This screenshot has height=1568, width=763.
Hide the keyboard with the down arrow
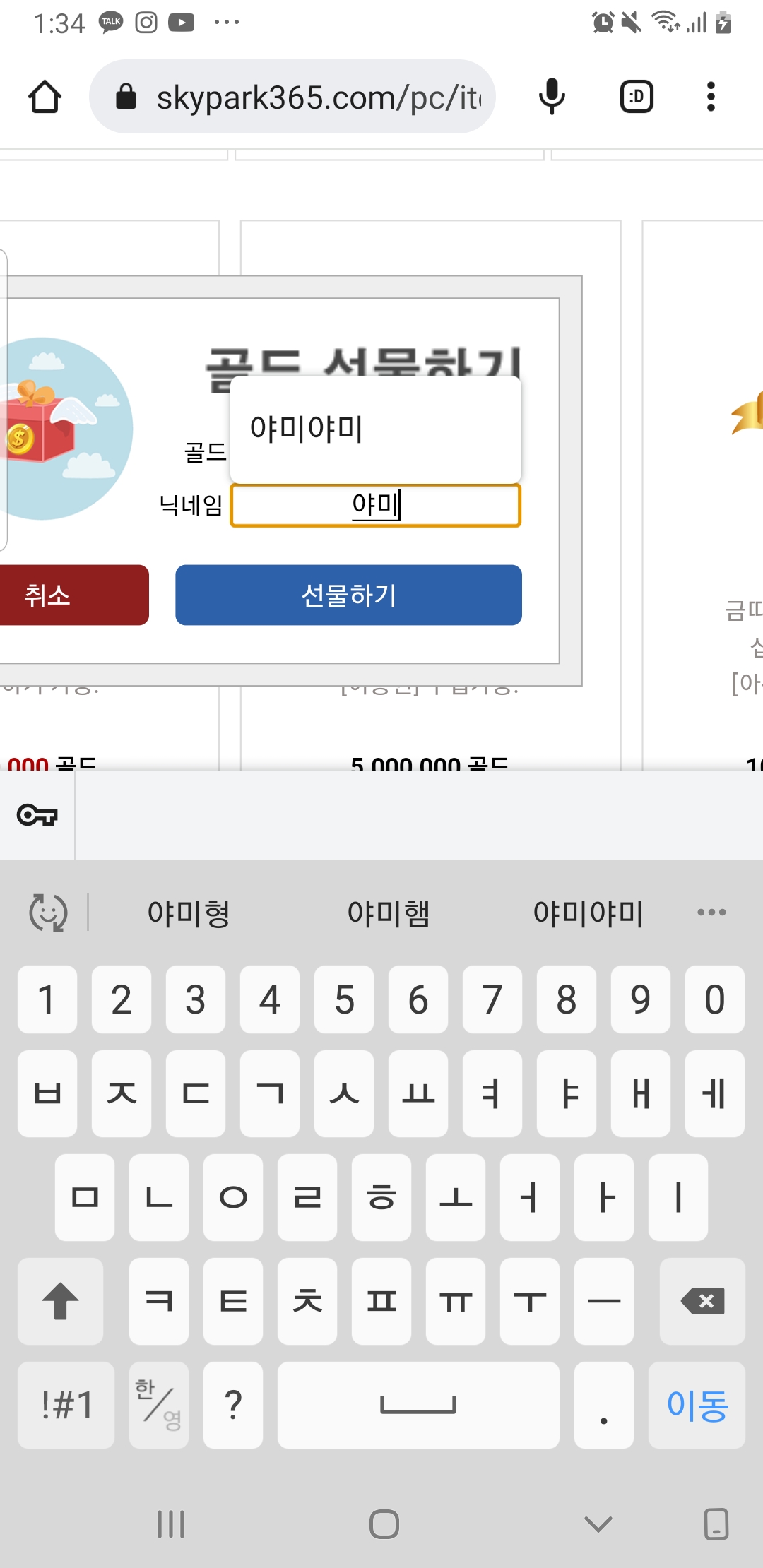tap(598, 1524)
